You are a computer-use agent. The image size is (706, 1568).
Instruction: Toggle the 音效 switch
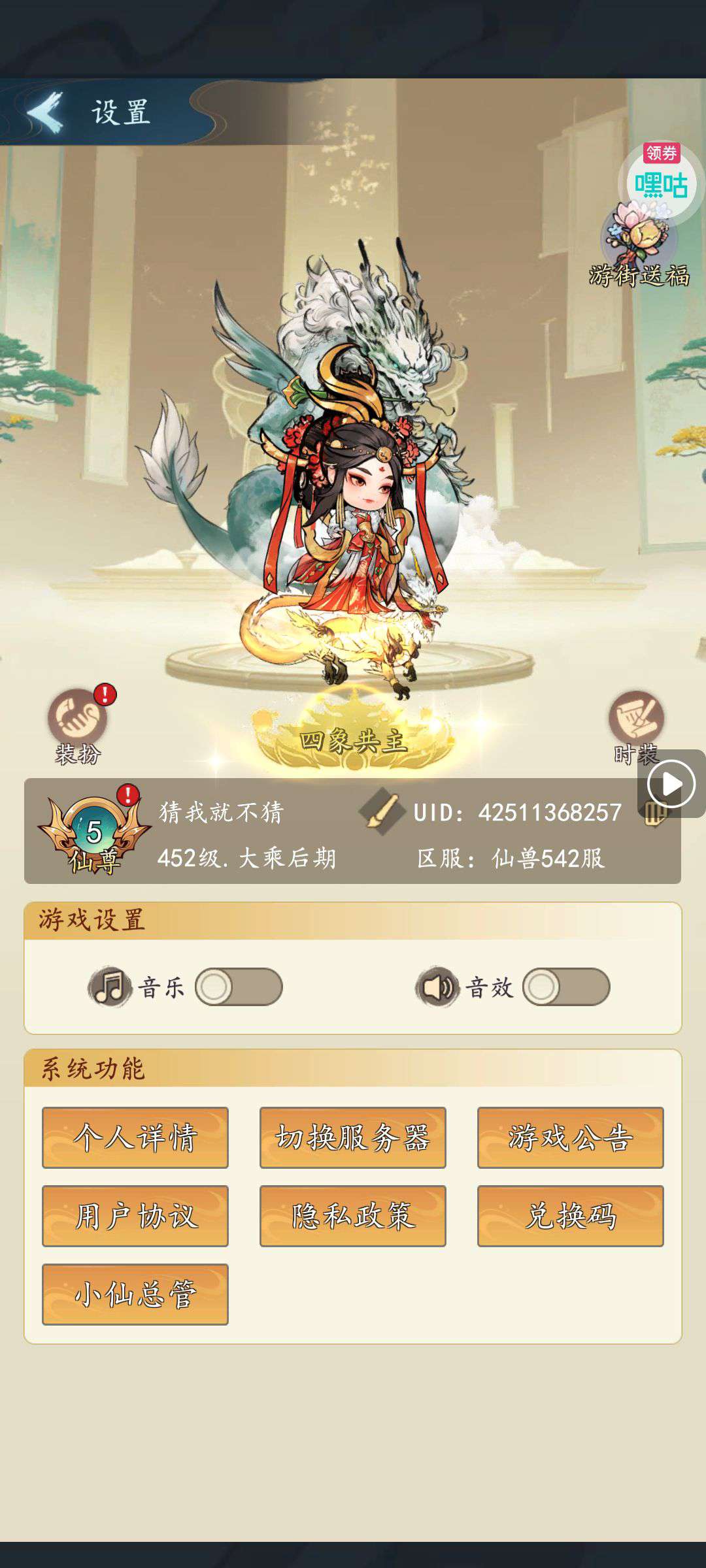pos(566,987)
